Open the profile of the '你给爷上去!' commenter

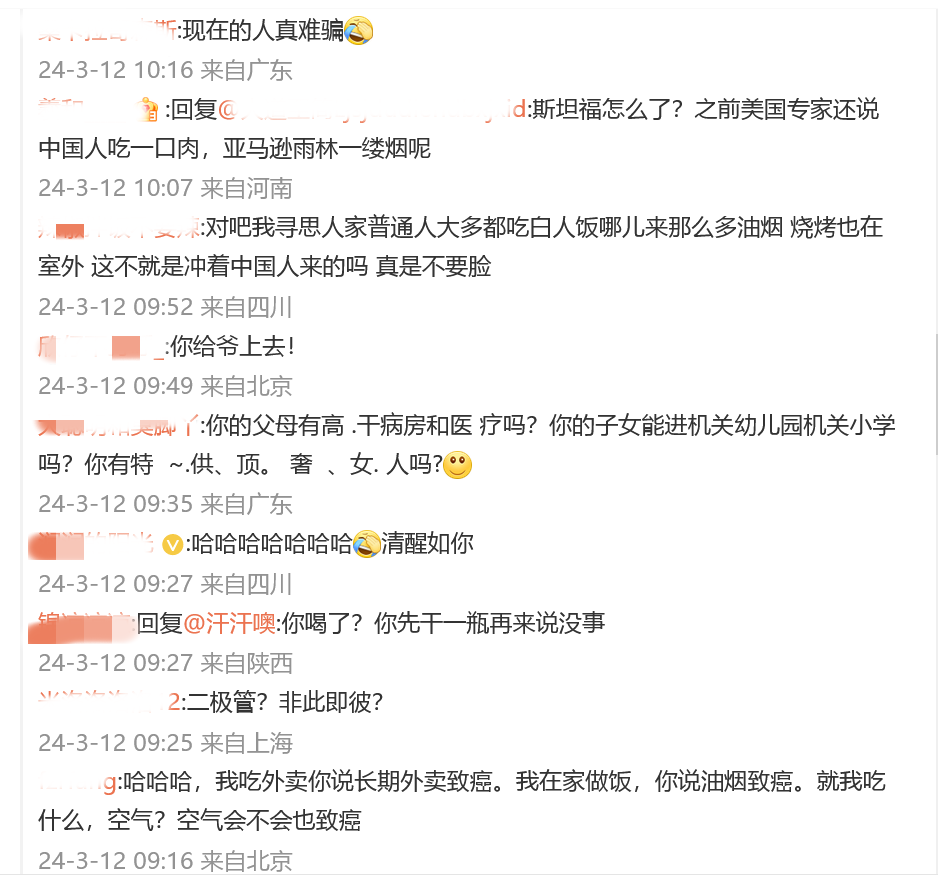[100, 347]
